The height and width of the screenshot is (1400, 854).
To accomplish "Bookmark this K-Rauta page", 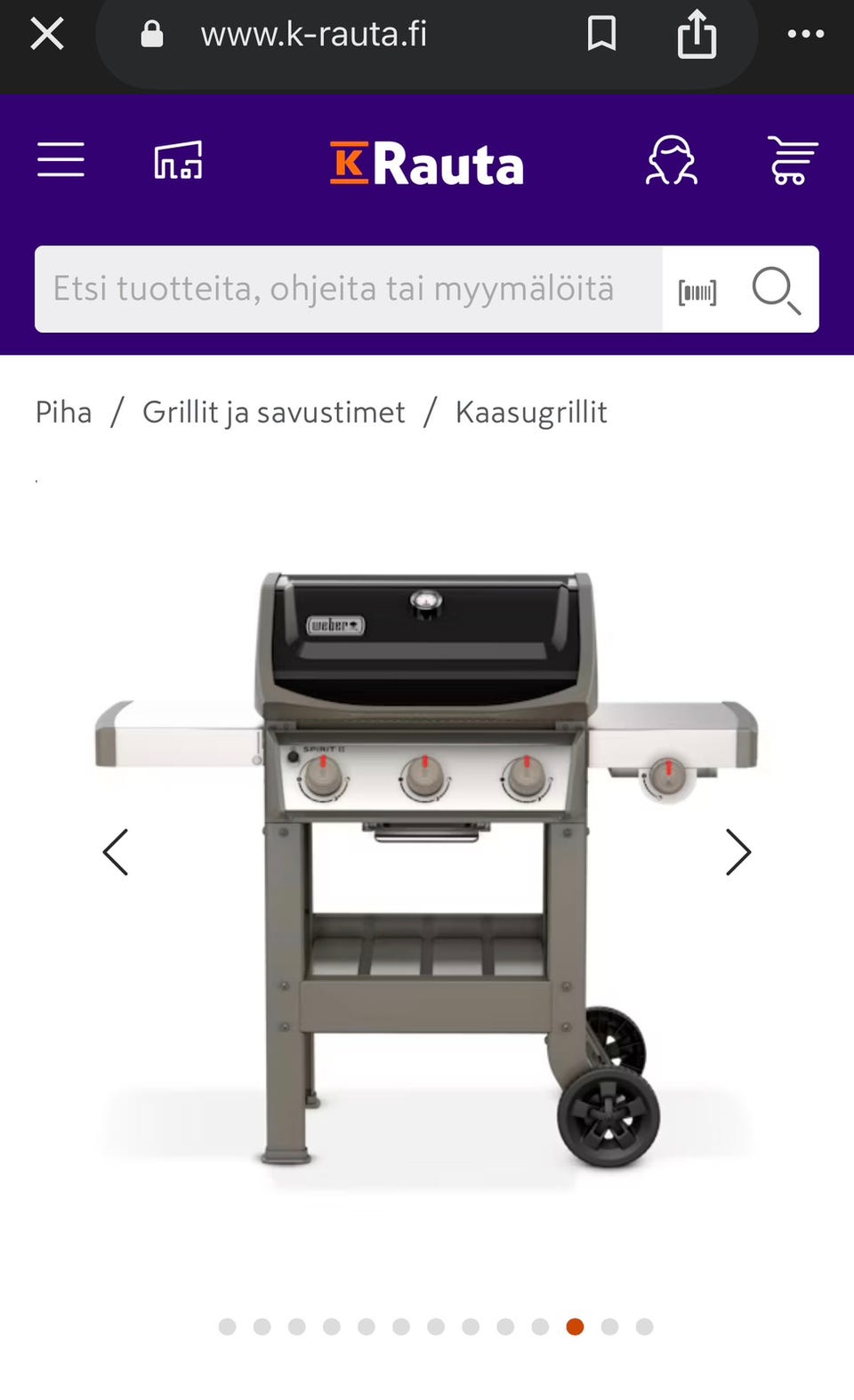I will (x=601, y=35).
